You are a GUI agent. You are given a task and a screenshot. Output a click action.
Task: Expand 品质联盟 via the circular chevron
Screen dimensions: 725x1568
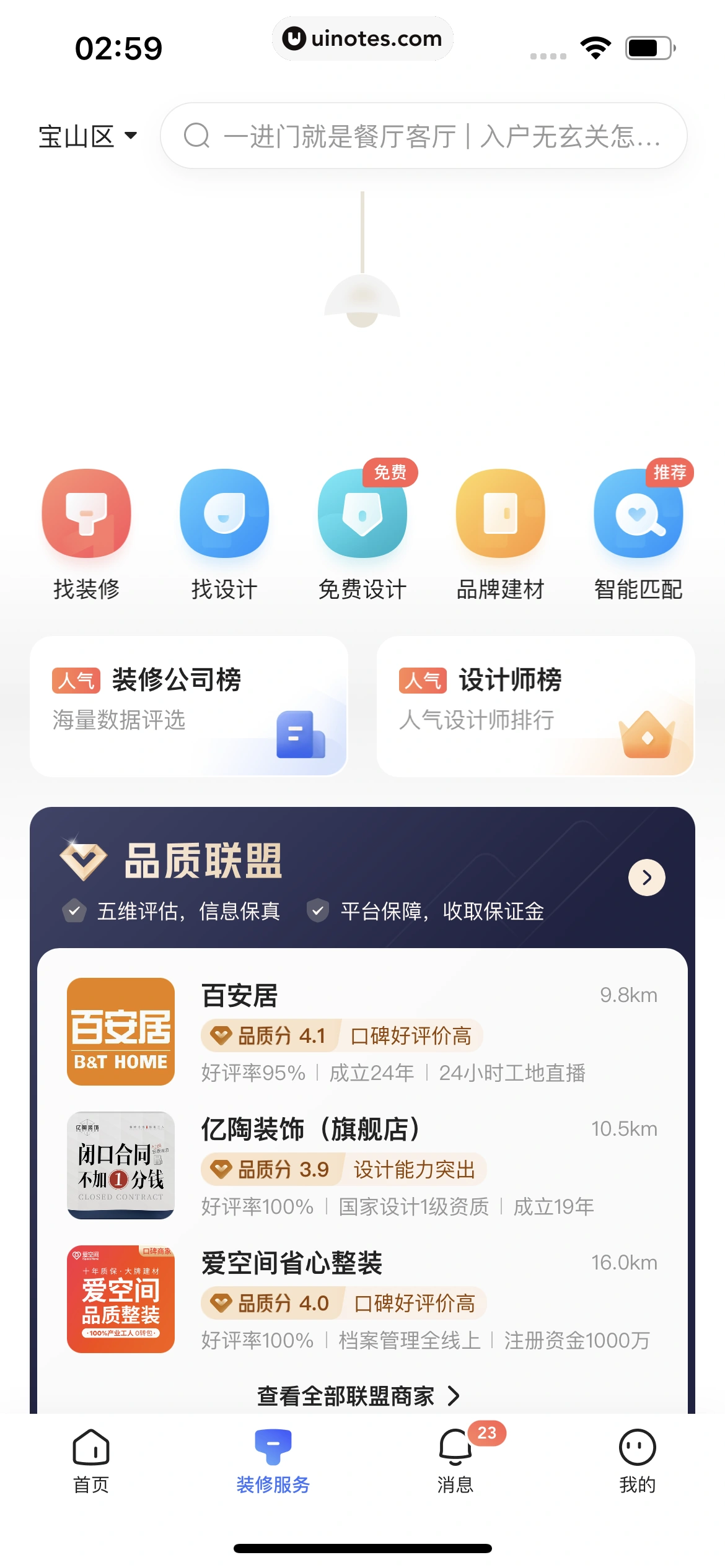pyautogui.click(x=646, y=878)
